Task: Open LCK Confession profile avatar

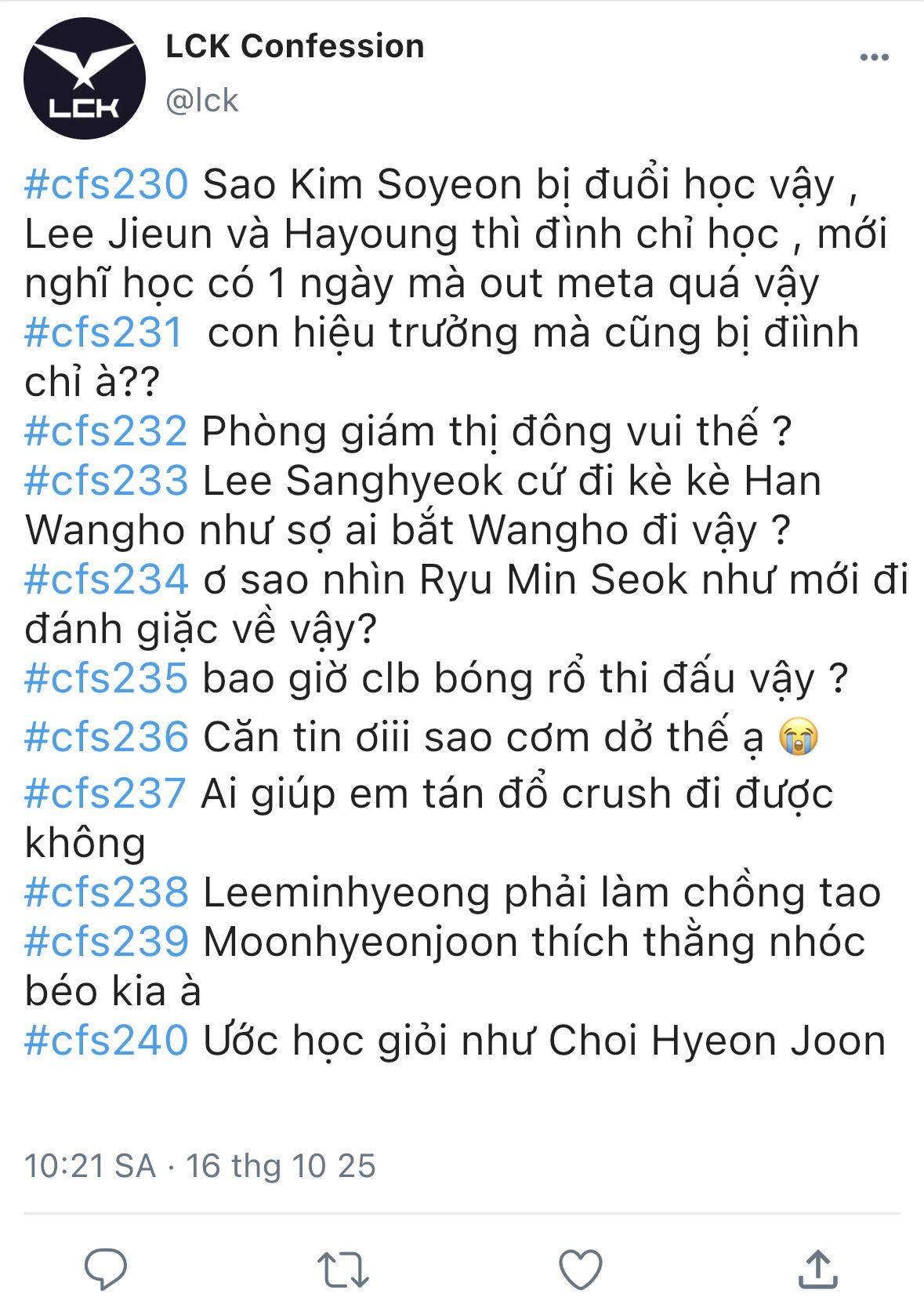Action: click(x=85, y=78)
